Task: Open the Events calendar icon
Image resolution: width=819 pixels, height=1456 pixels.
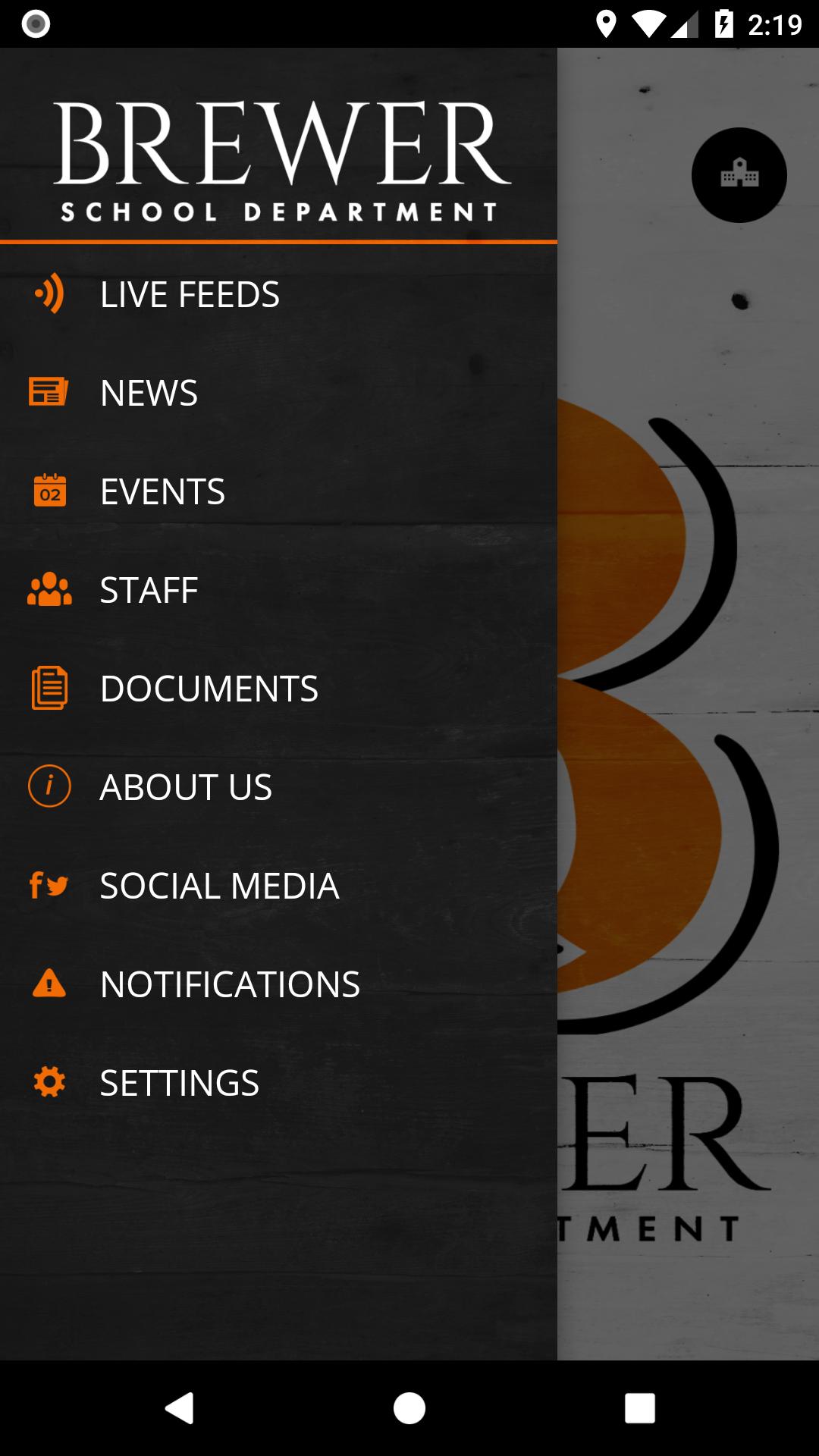Action: coord(48,491)
